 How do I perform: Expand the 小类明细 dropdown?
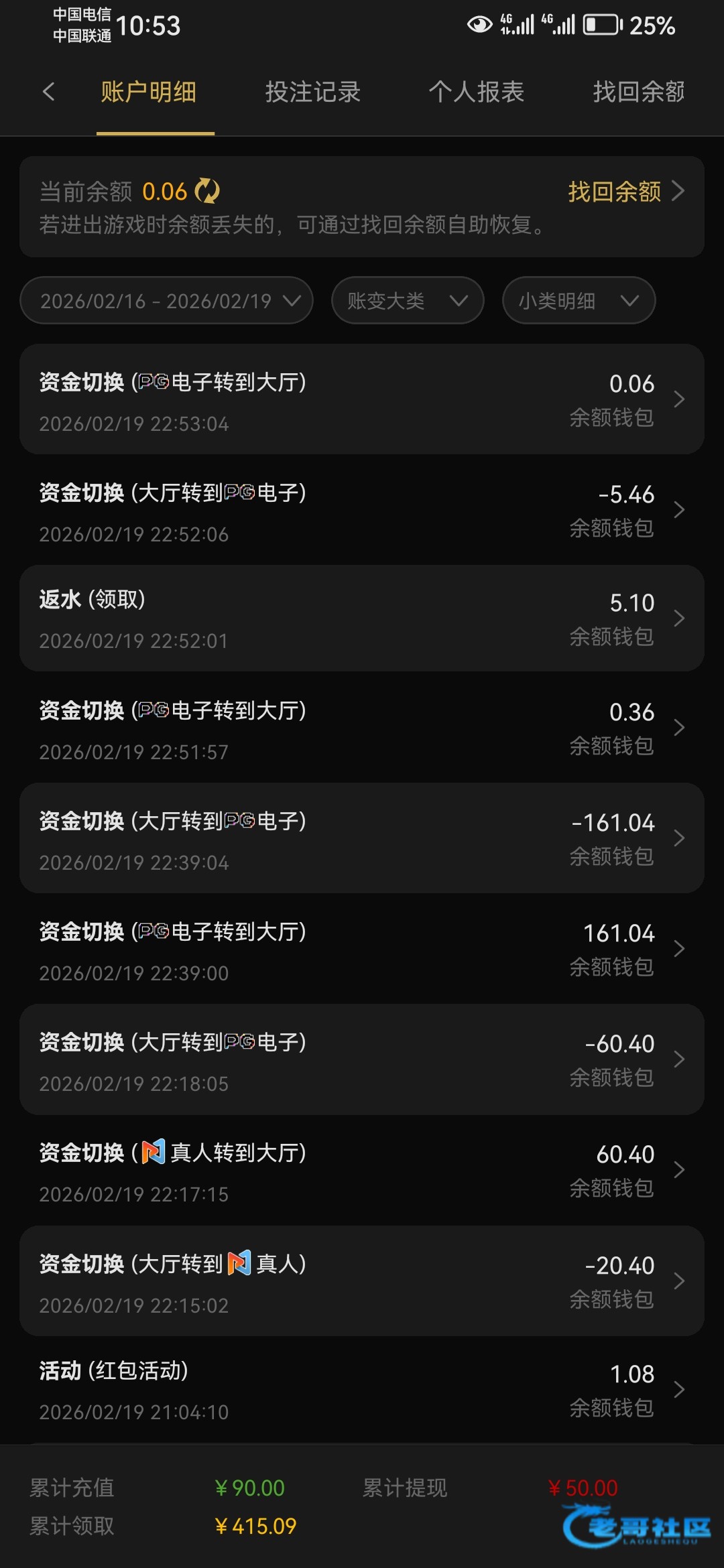click(x=578, y=301)
